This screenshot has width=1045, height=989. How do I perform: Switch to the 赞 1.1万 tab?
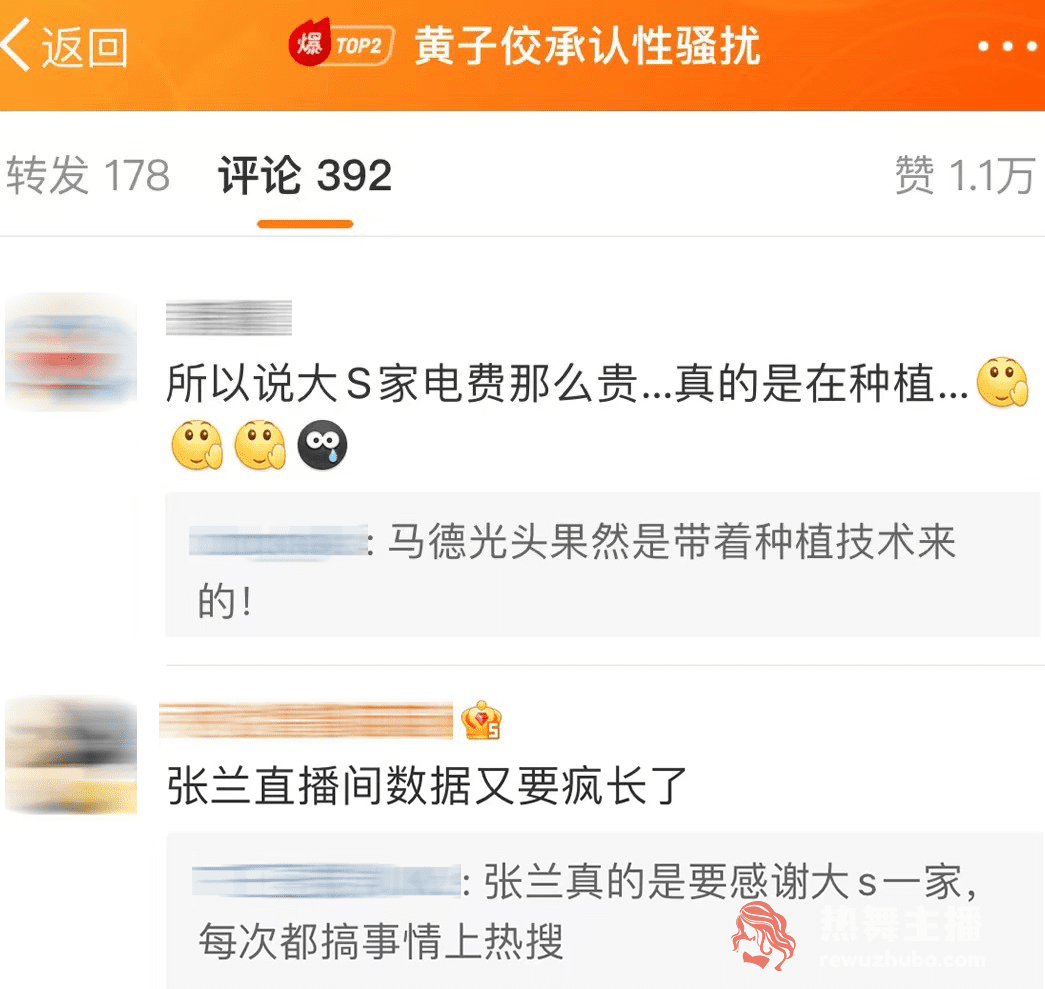click(x=964, y=176)
